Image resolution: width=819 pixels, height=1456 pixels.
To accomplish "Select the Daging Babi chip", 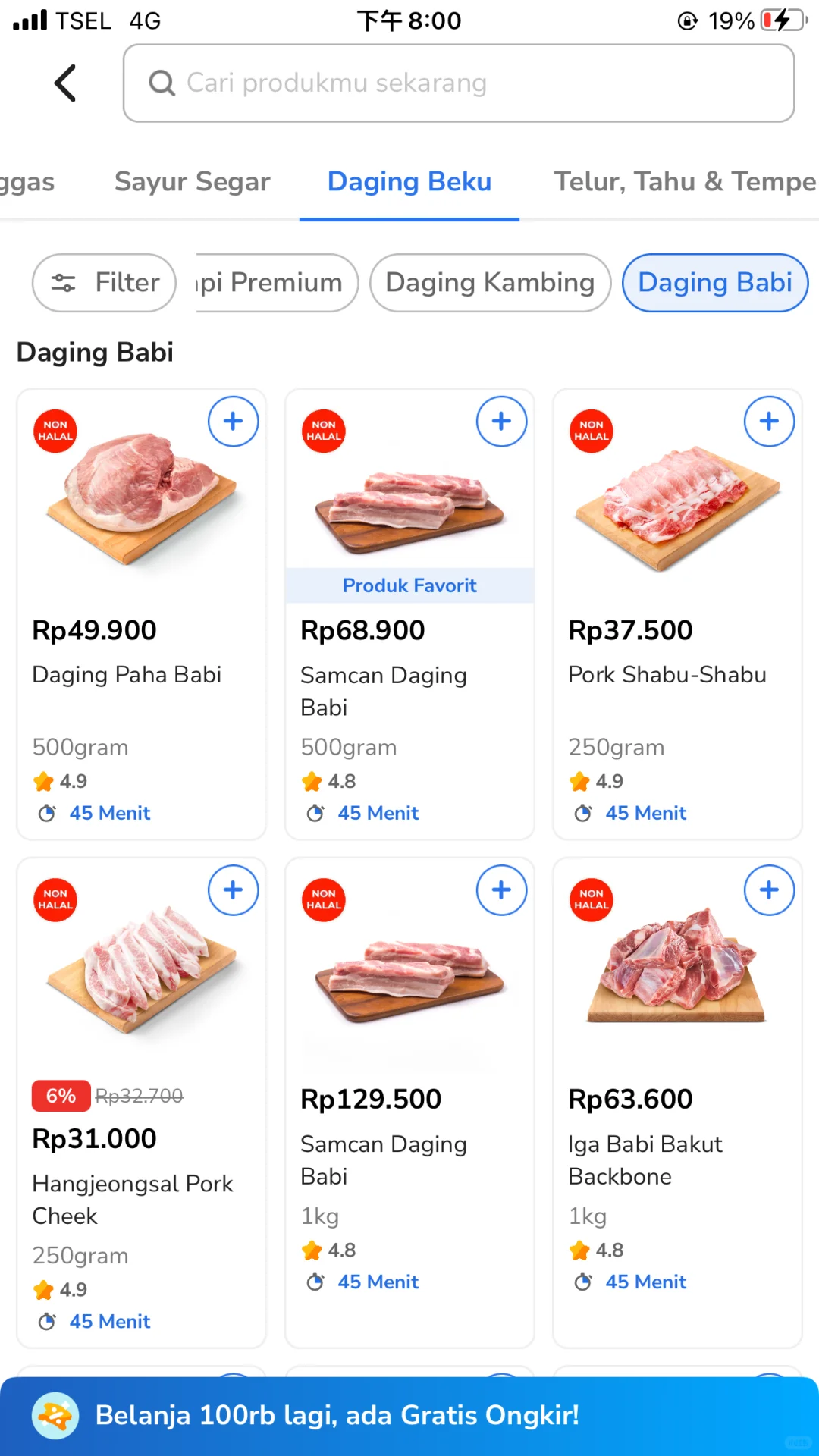I will click(x=715, y=282).
